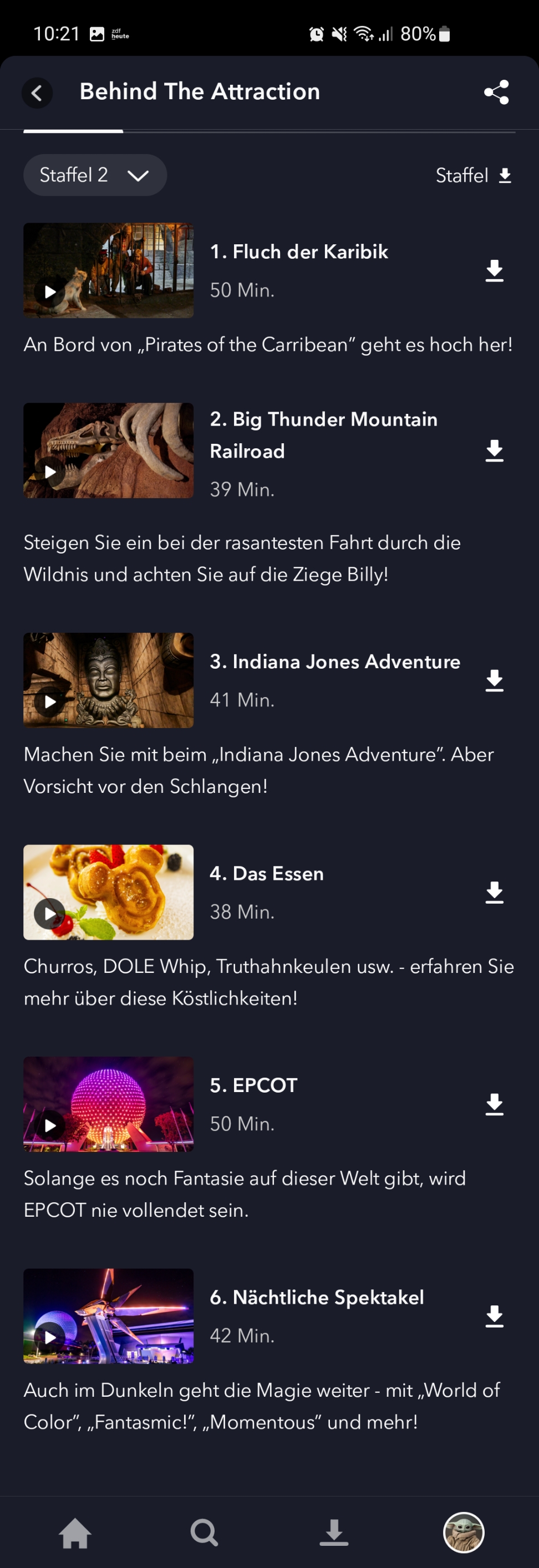Download the entire Staffel
The image size is (539, 1568).
point(474,176)
